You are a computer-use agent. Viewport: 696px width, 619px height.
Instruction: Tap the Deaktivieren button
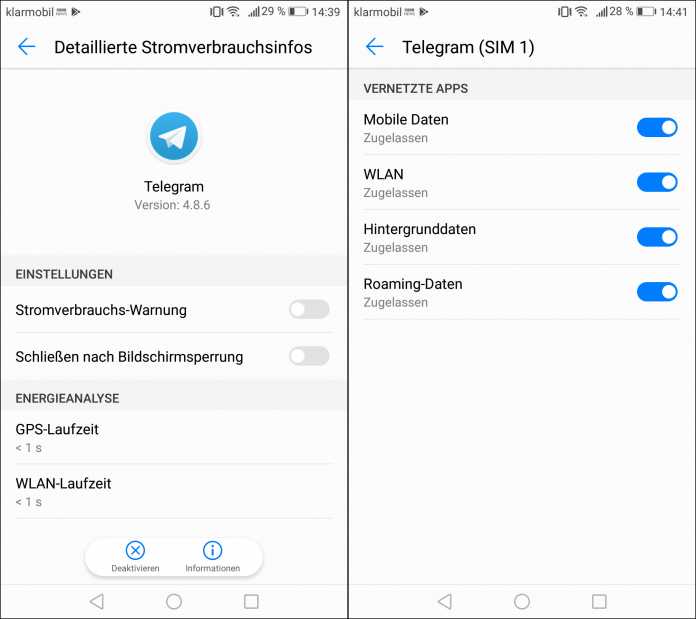pyautogui.click(x=135, y=556)
